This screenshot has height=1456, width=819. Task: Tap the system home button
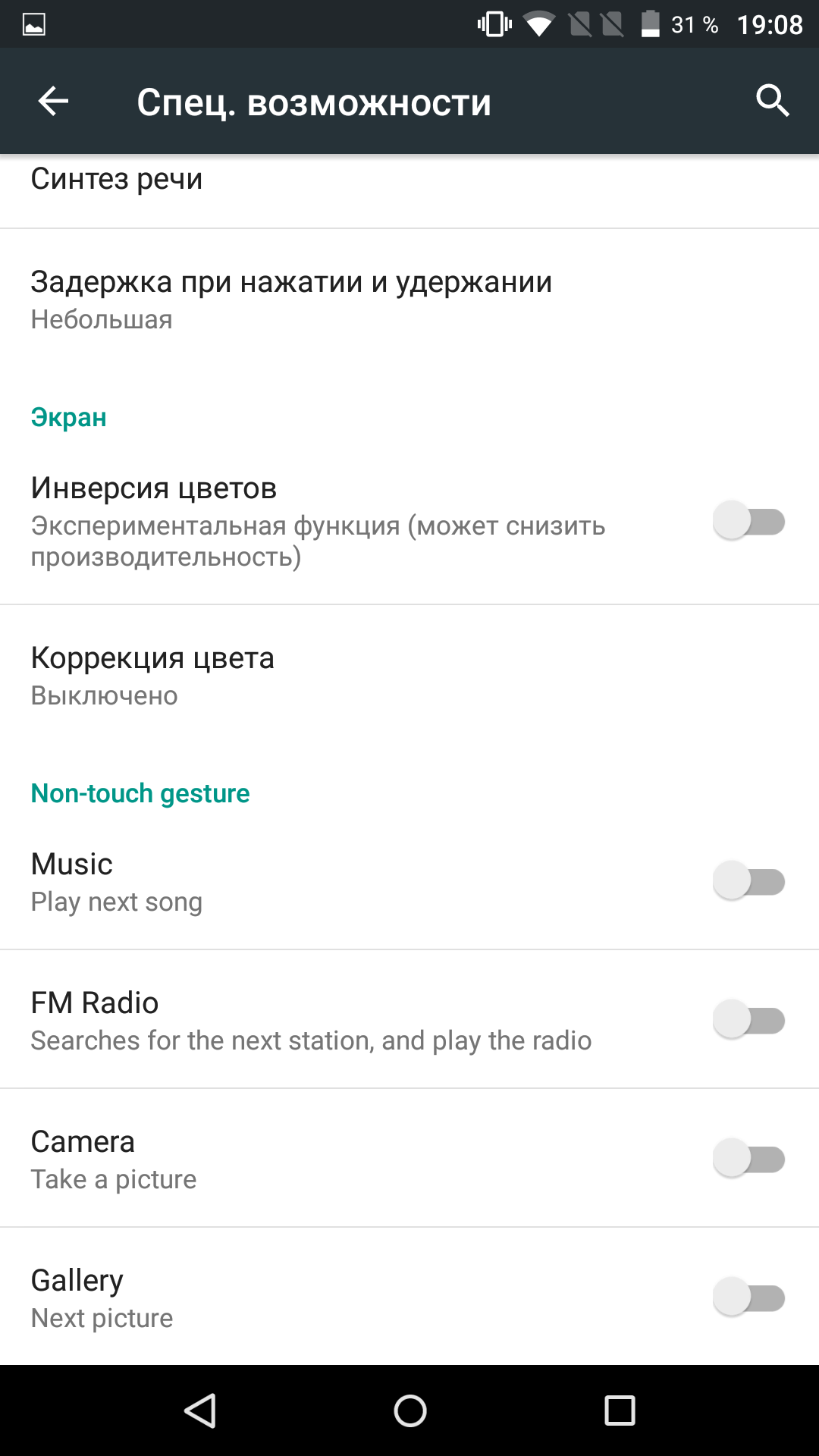[x=410, y=1410]
